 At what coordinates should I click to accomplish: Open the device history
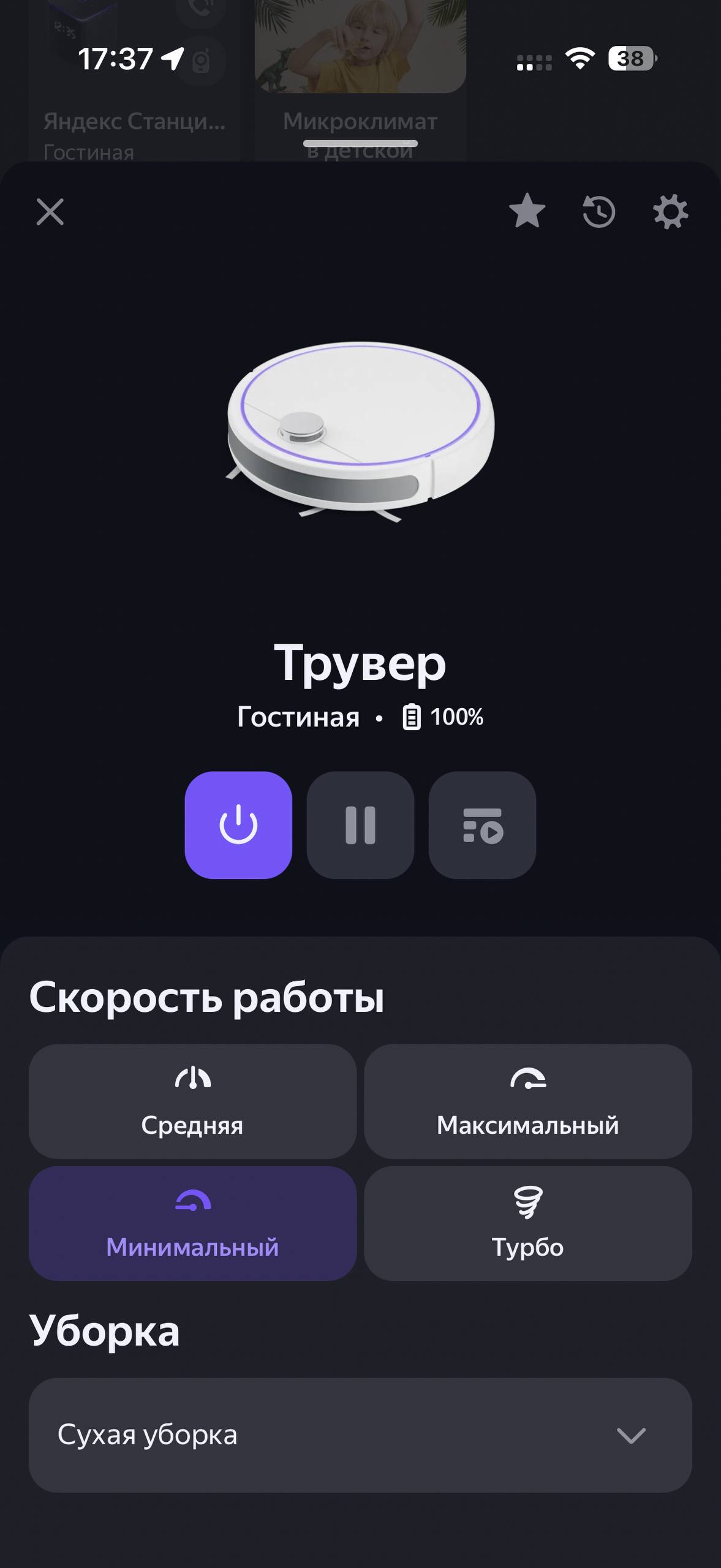pyautogui.click(x=598, y=212)
